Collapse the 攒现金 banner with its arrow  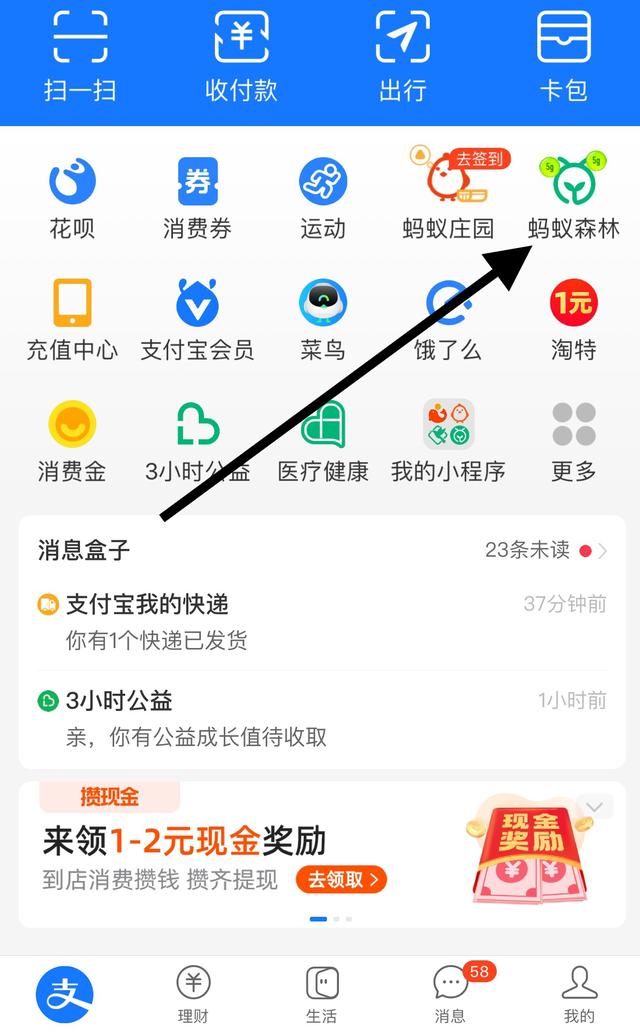(x=595, y=807)
